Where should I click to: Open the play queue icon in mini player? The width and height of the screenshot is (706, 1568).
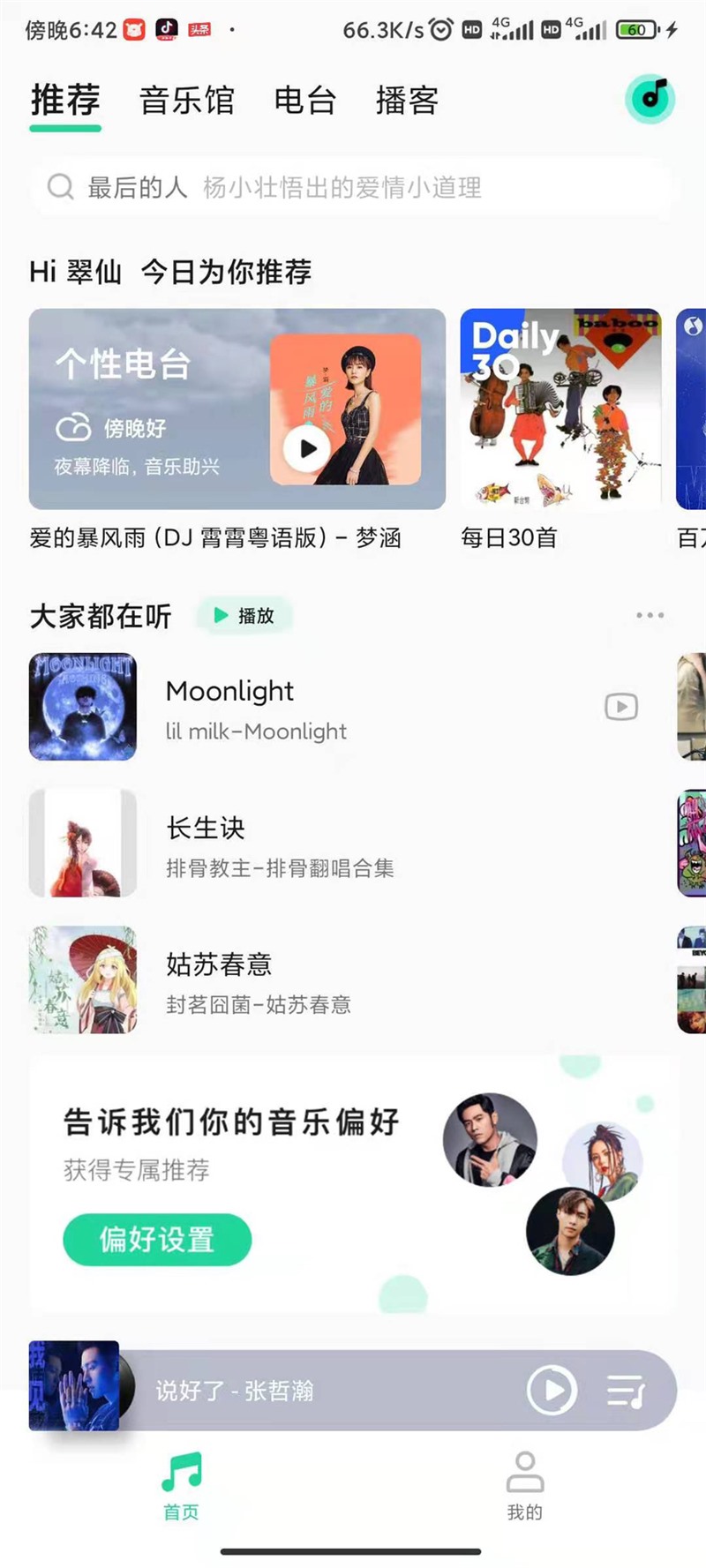click(x=627, y=1389)
